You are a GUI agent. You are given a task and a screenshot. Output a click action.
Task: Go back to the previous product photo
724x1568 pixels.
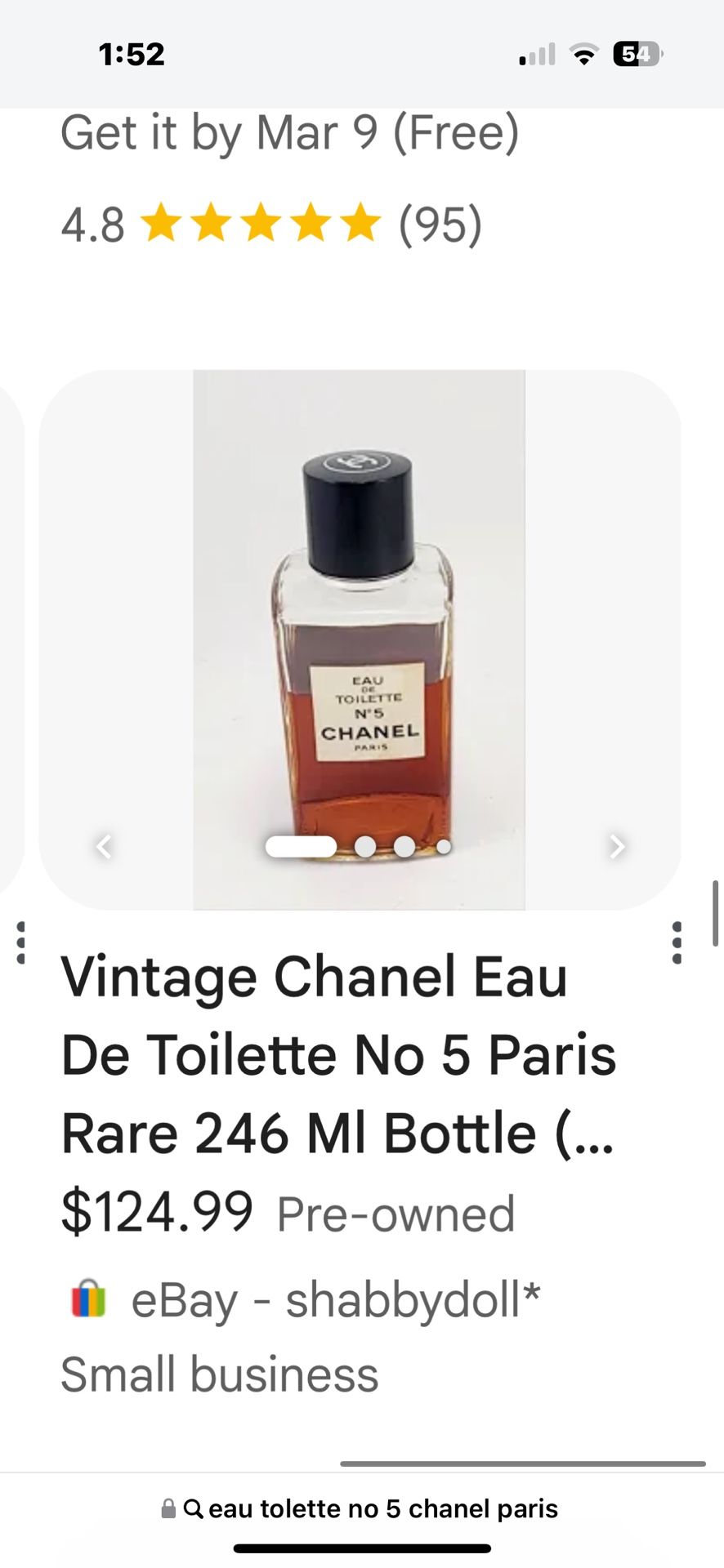pos(104,846)
